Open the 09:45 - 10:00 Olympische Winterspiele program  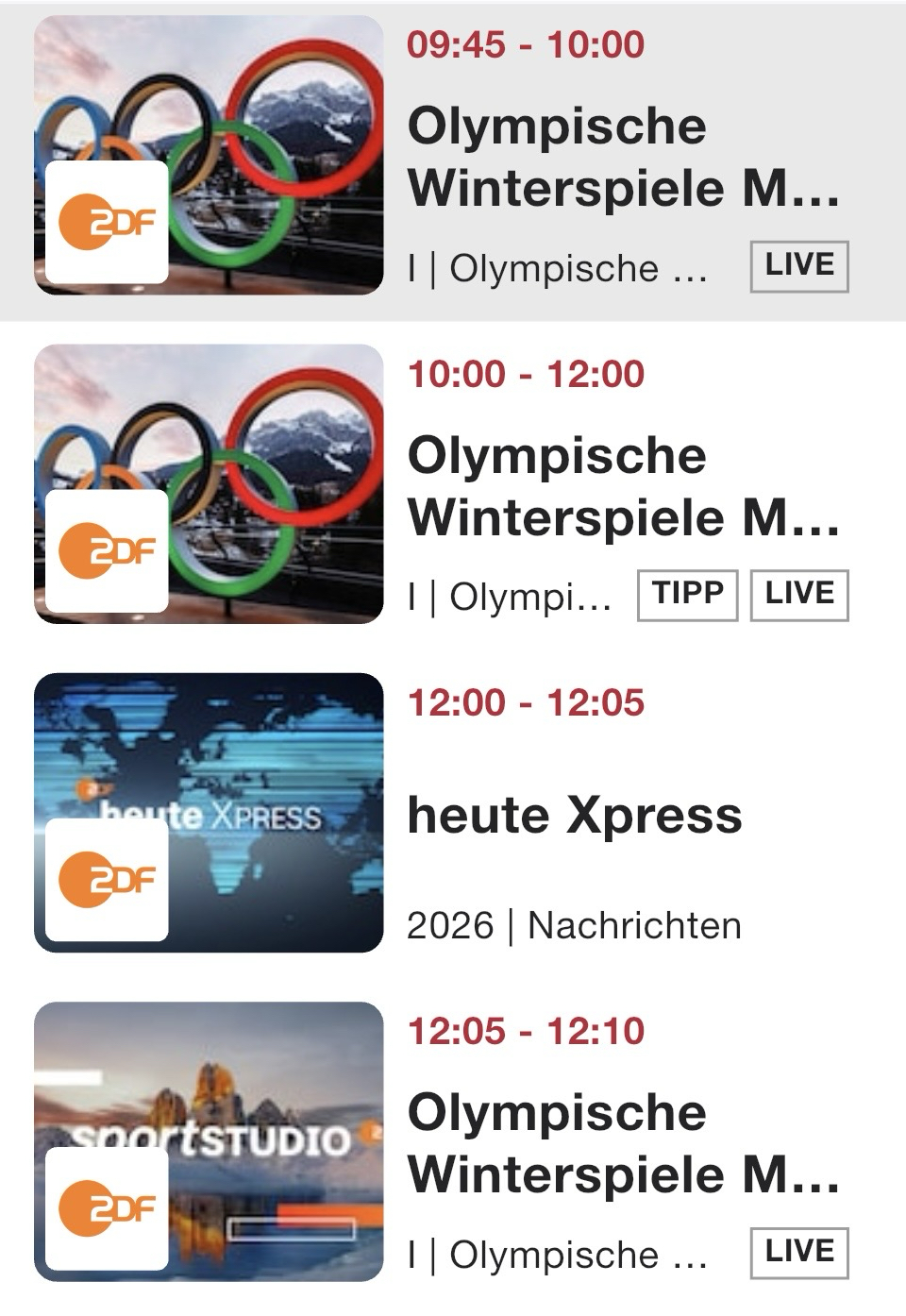pos(623,158)
